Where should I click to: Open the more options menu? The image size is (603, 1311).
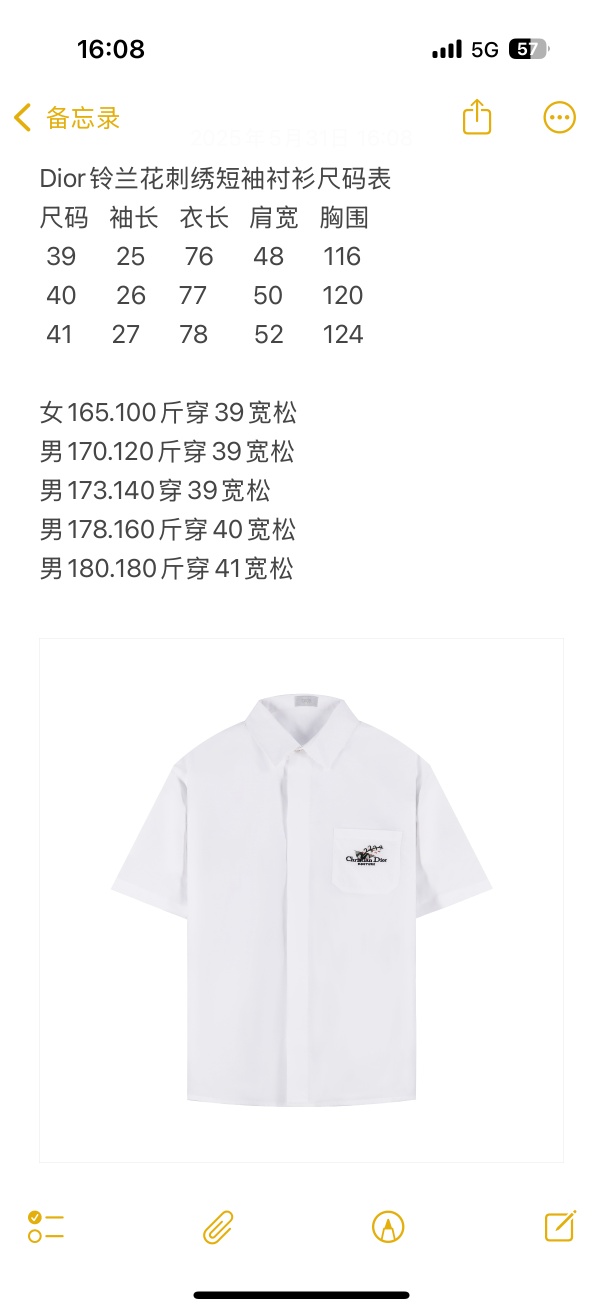click(x=559, y=117)
